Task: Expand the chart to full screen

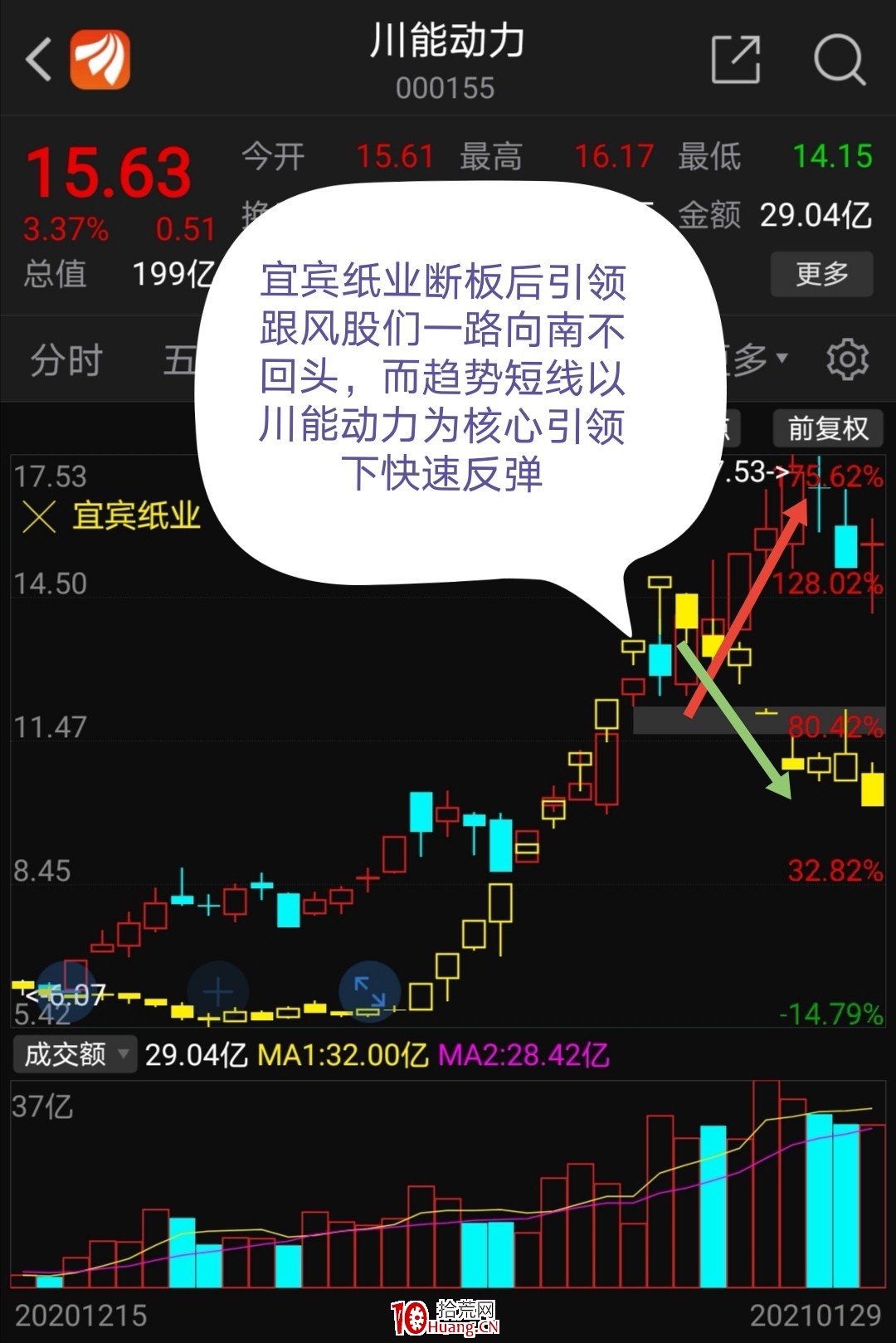Action: [x=369, y=991]
